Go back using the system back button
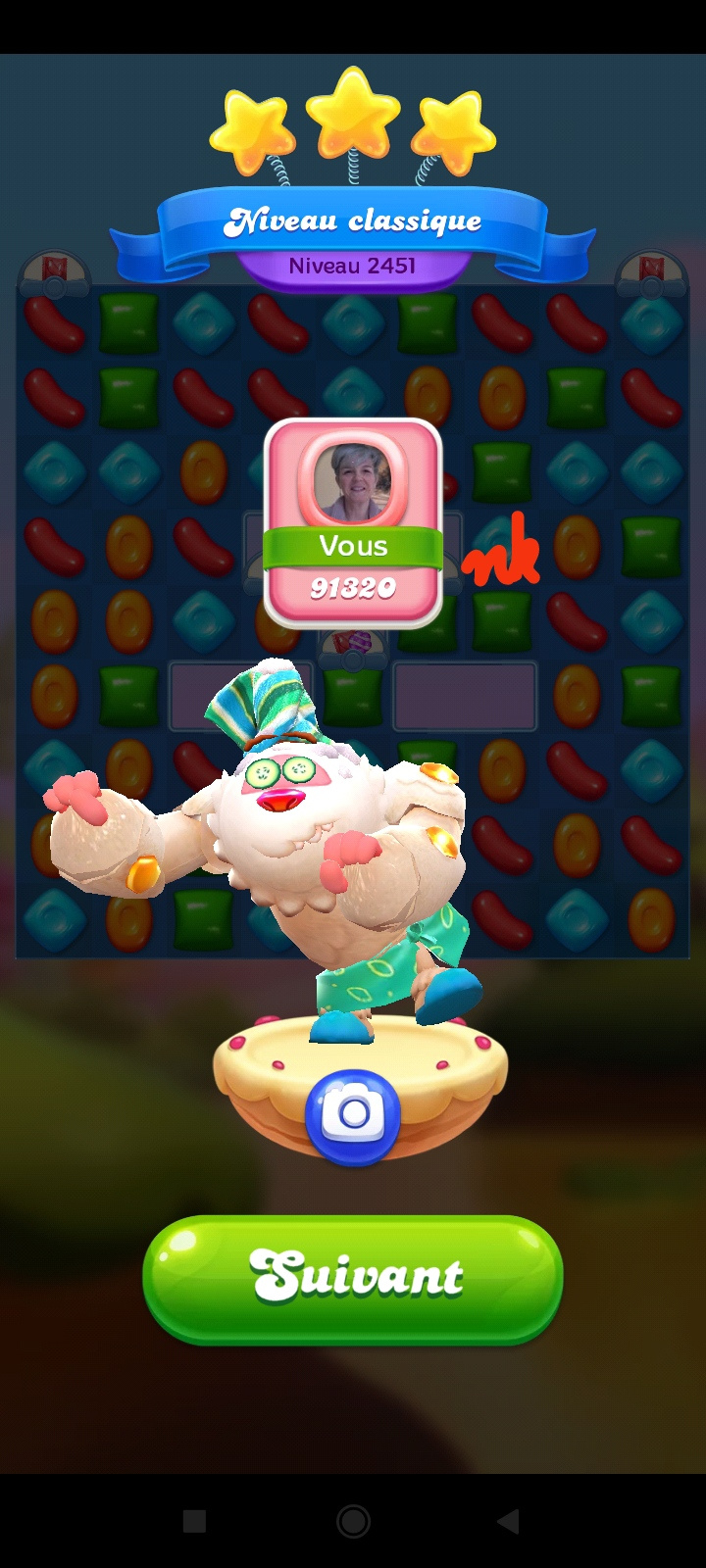The width and height of the screenshot is (706, 1568). point(508,1521)
